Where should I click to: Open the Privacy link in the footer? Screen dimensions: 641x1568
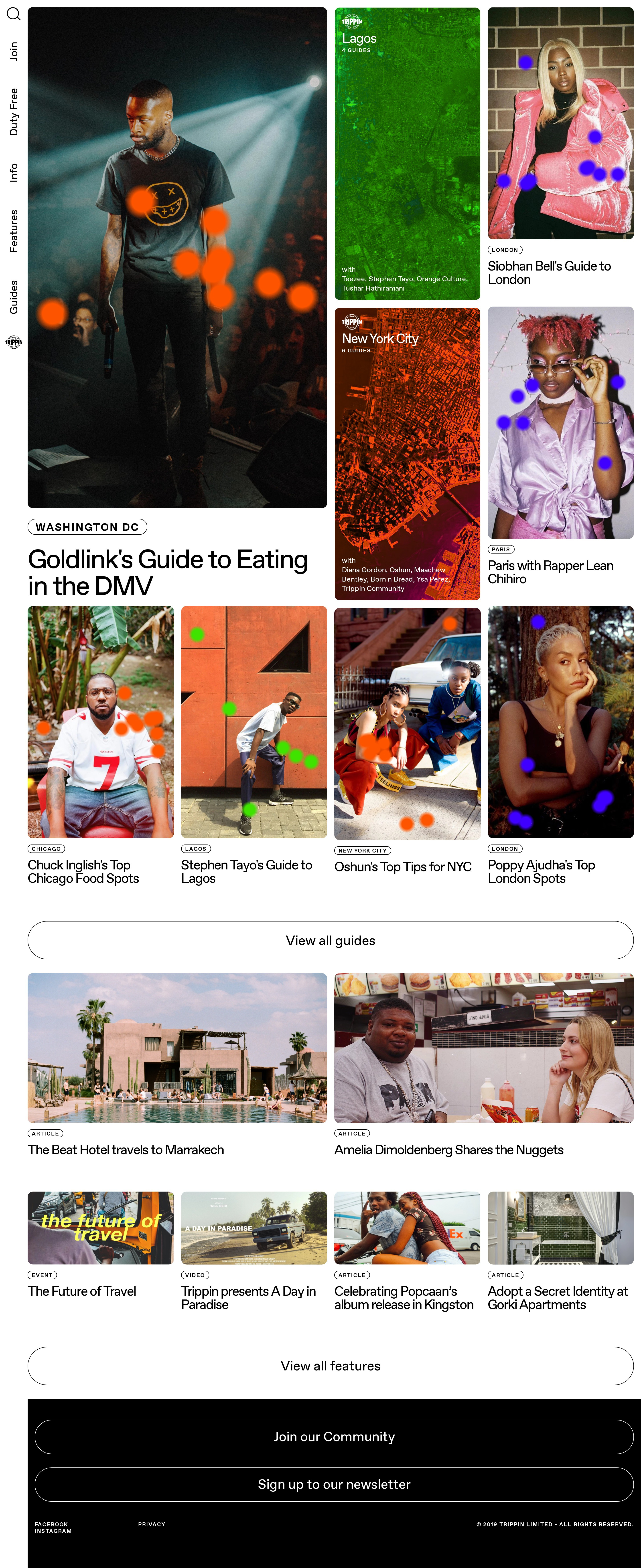pyautogui.click(x=152, y=1524)
